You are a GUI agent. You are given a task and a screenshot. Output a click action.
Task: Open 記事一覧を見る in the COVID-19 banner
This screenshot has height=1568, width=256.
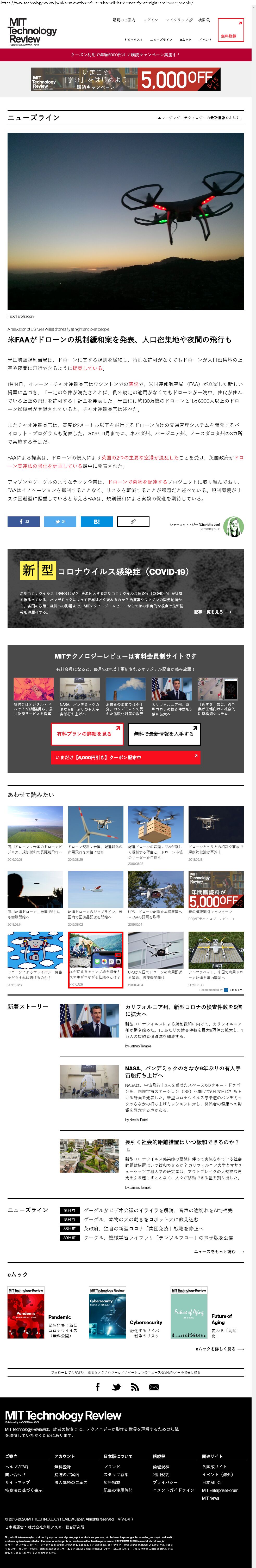(212, 612)
